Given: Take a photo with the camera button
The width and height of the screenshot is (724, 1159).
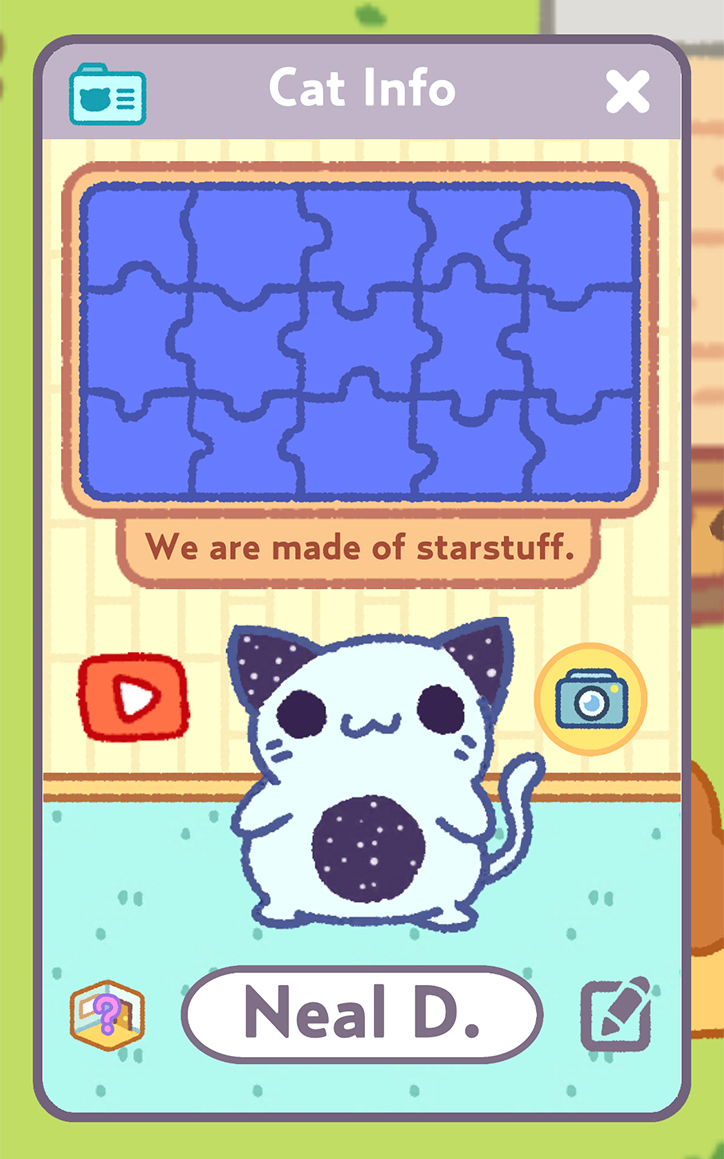Looking at the screenshot, I should 591,699.
